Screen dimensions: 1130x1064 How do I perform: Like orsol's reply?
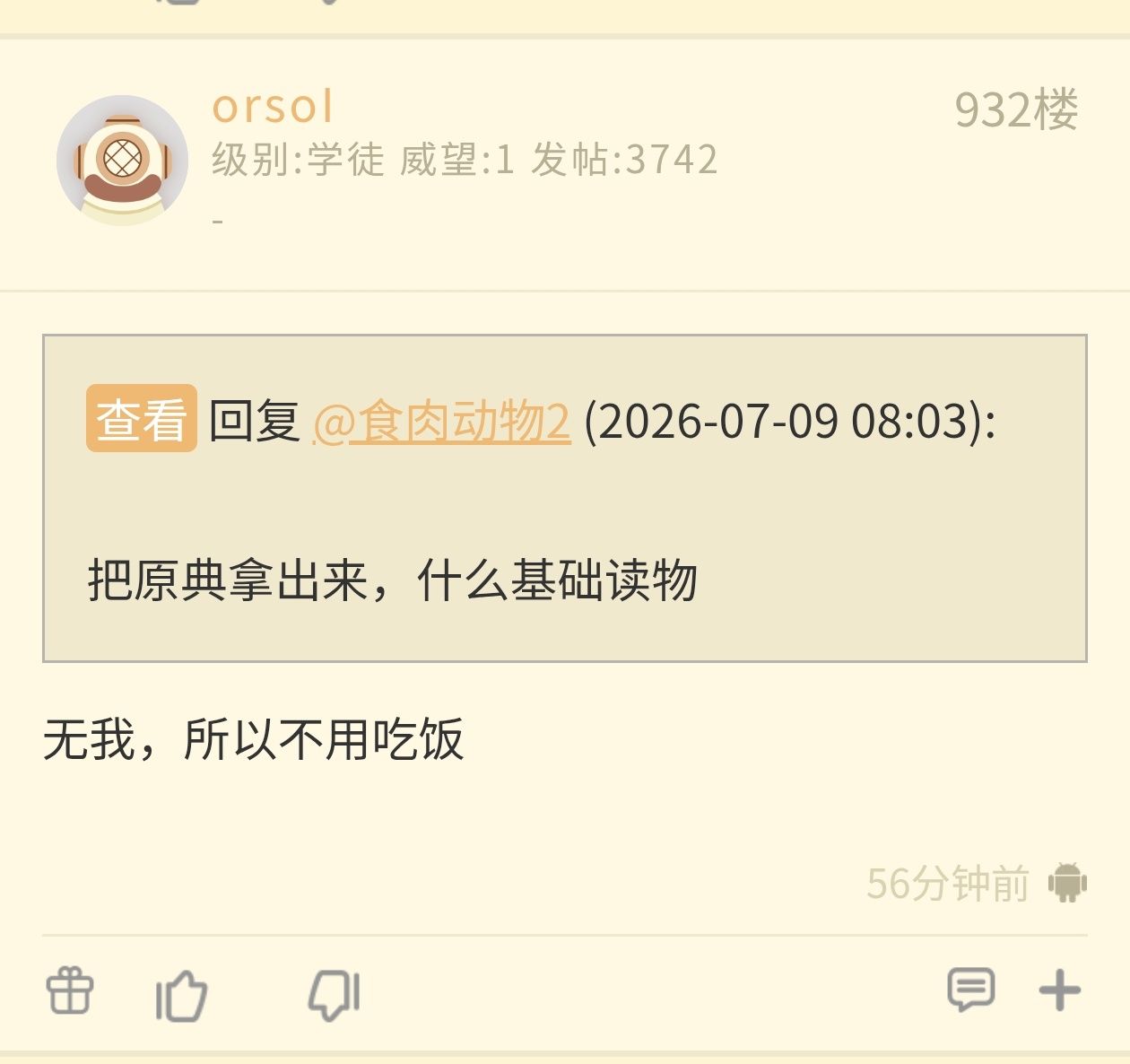pyautogui.click(x=181, y=995)
